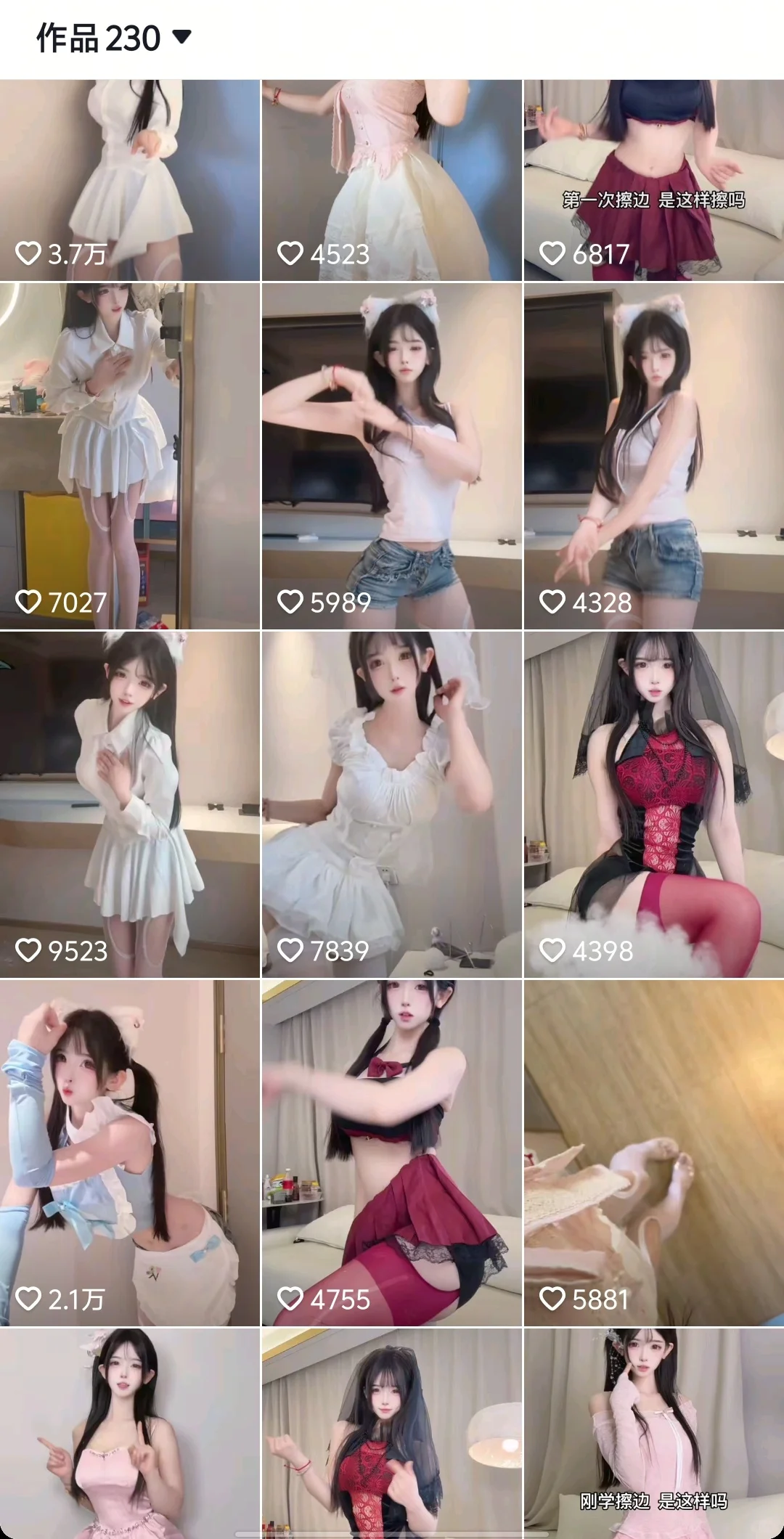The height and width of the screenshot is (1539, 784).
Task: Open the video with 7839 likes
Action: 391,804
